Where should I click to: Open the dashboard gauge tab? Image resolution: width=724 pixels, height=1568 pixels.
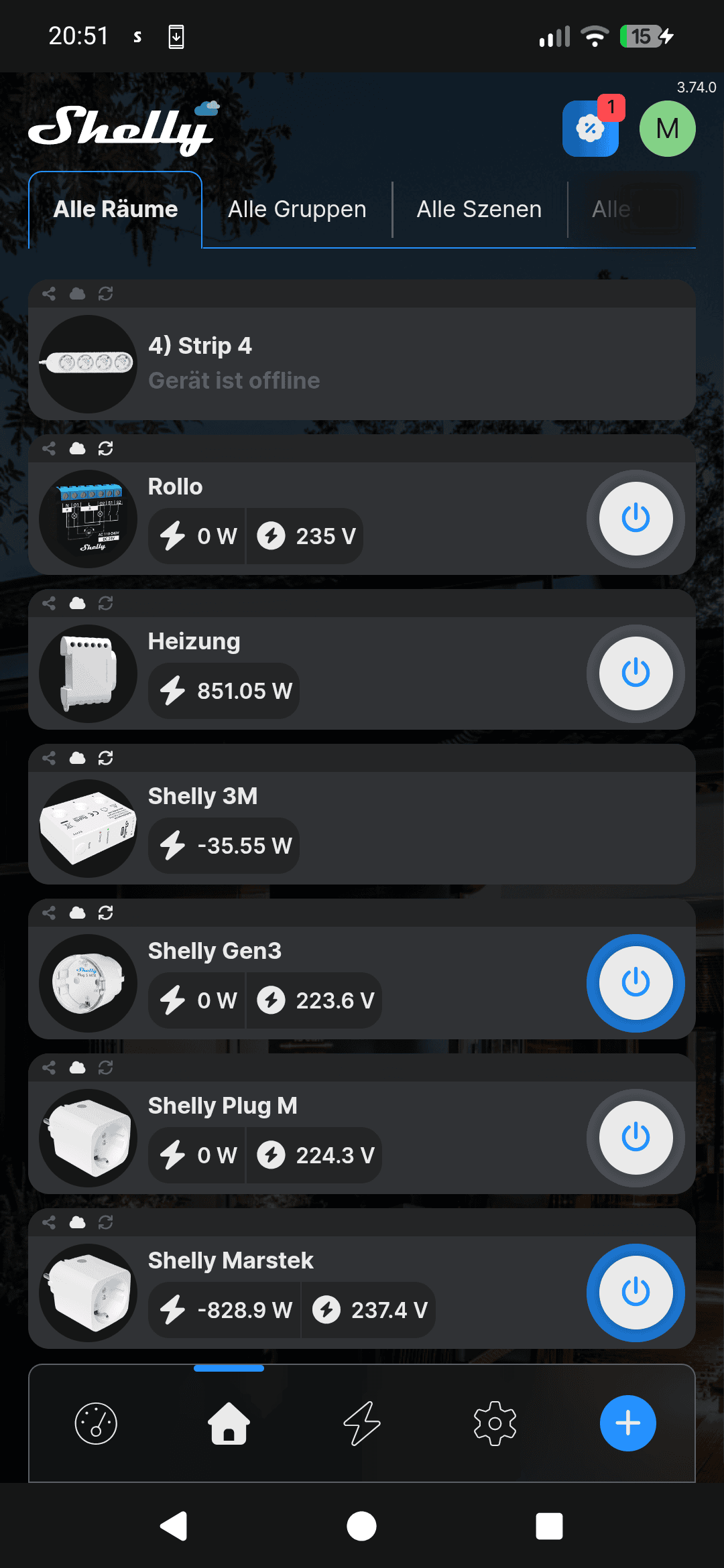pos(96,1423)
